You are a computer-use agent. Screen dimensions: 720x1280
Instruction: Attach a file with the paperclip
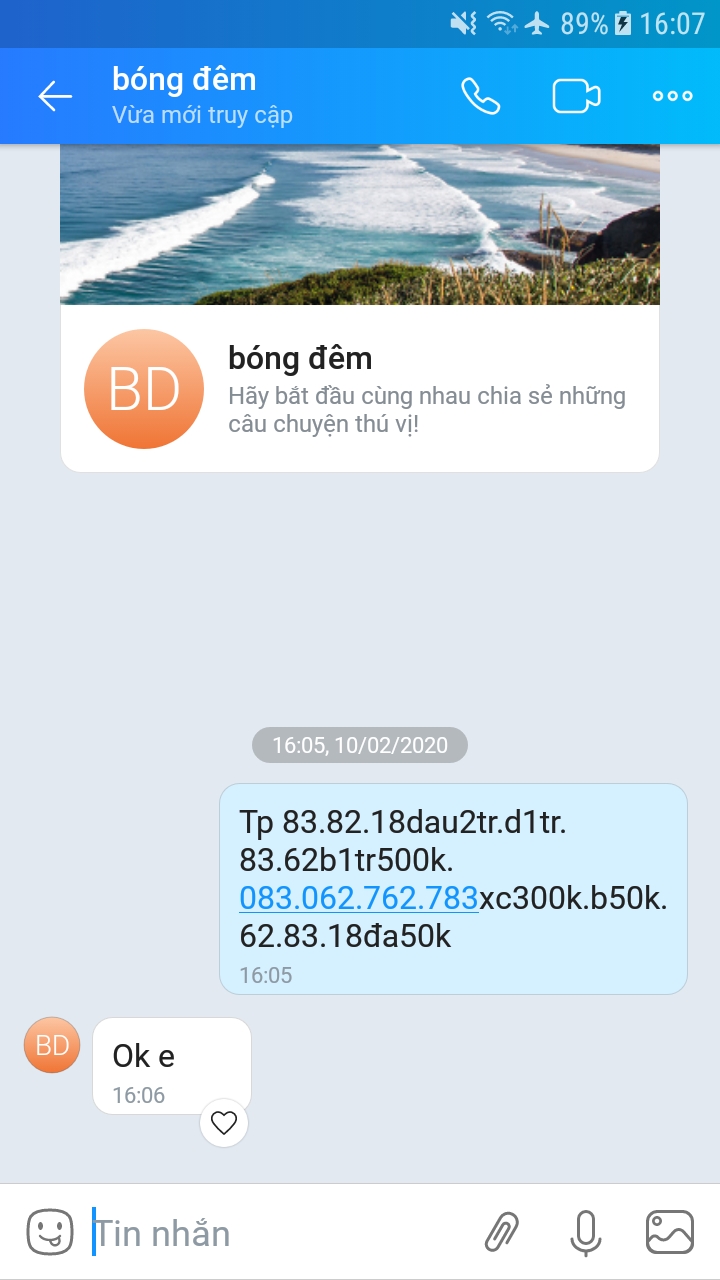(503, 1232)
